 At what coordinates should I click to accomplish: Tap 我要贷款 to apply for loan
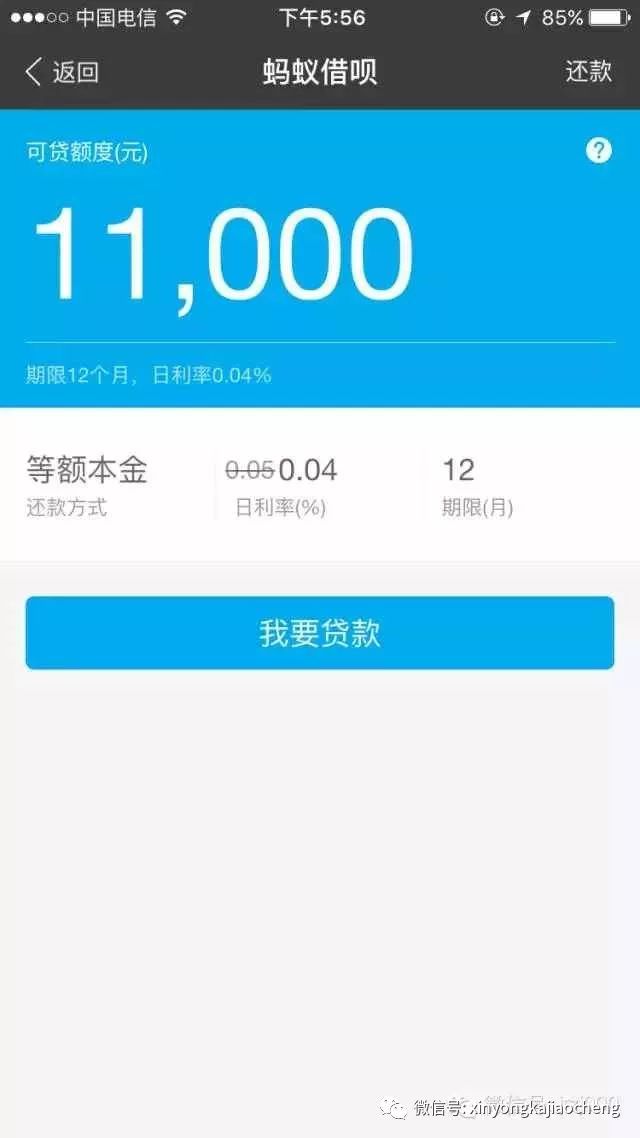[x=320, y=633]
